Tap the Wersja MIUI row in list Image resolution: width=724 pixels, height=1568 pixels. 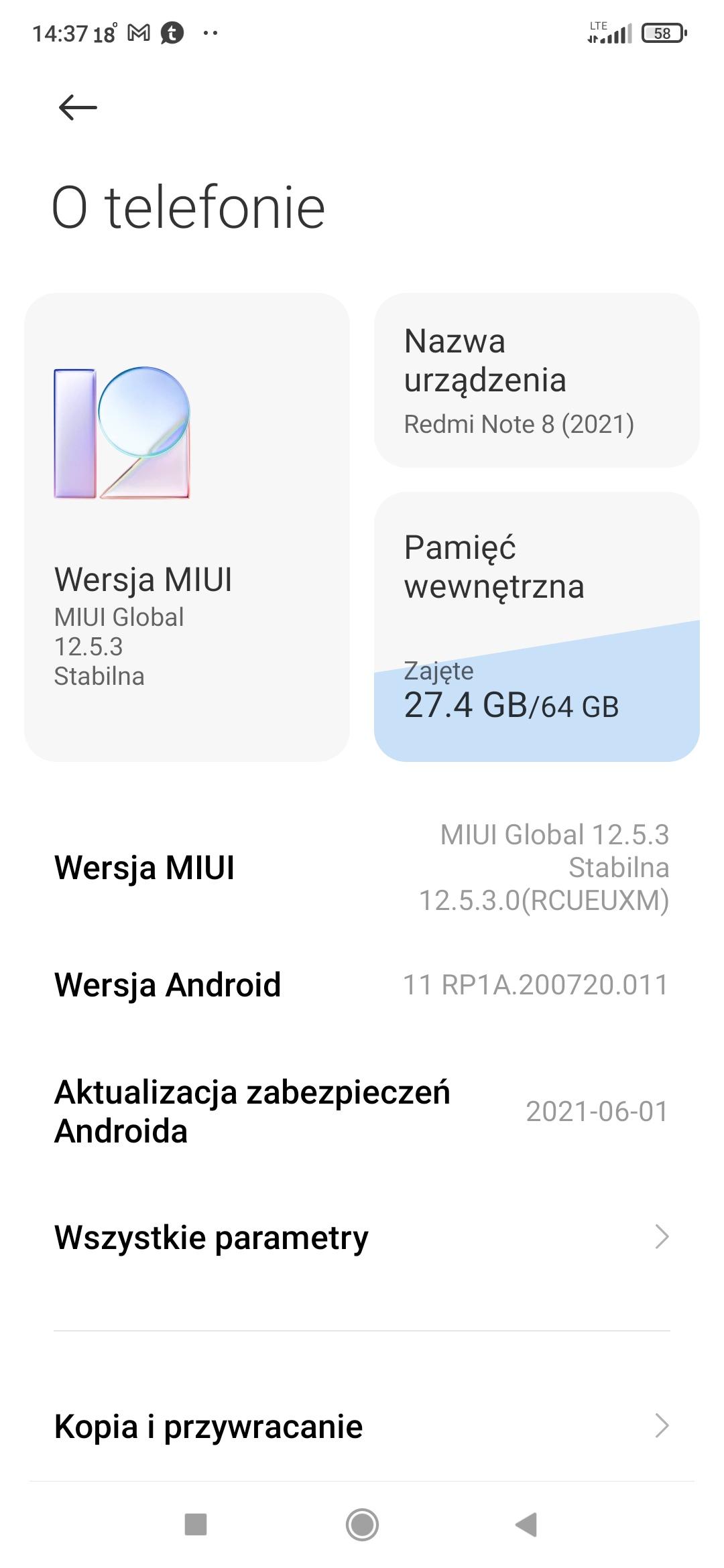pos(362,867)
